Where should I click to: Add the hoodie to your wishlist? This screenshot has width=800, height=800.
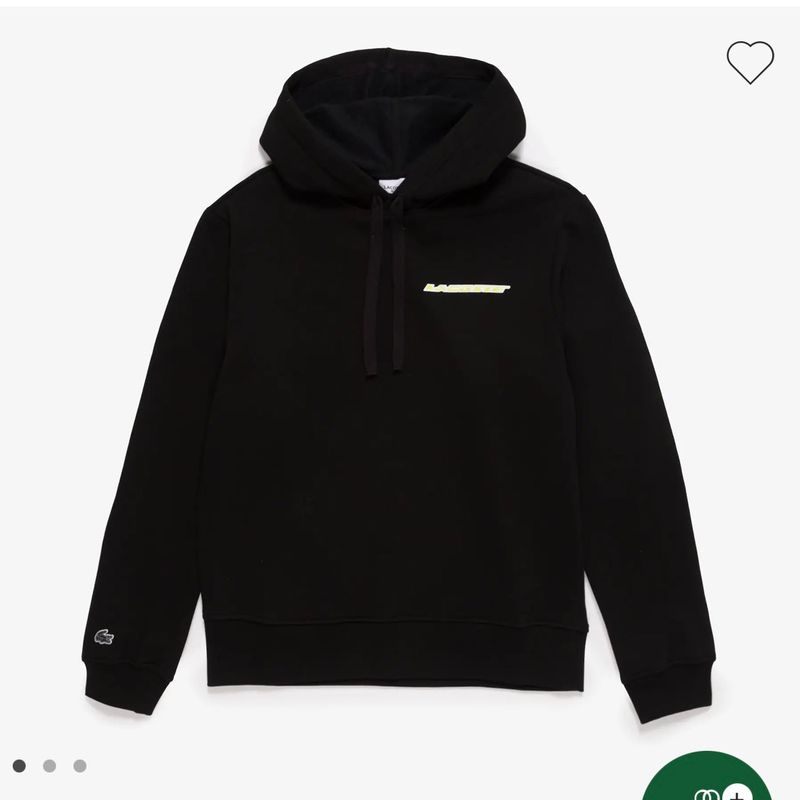[749, 61]
